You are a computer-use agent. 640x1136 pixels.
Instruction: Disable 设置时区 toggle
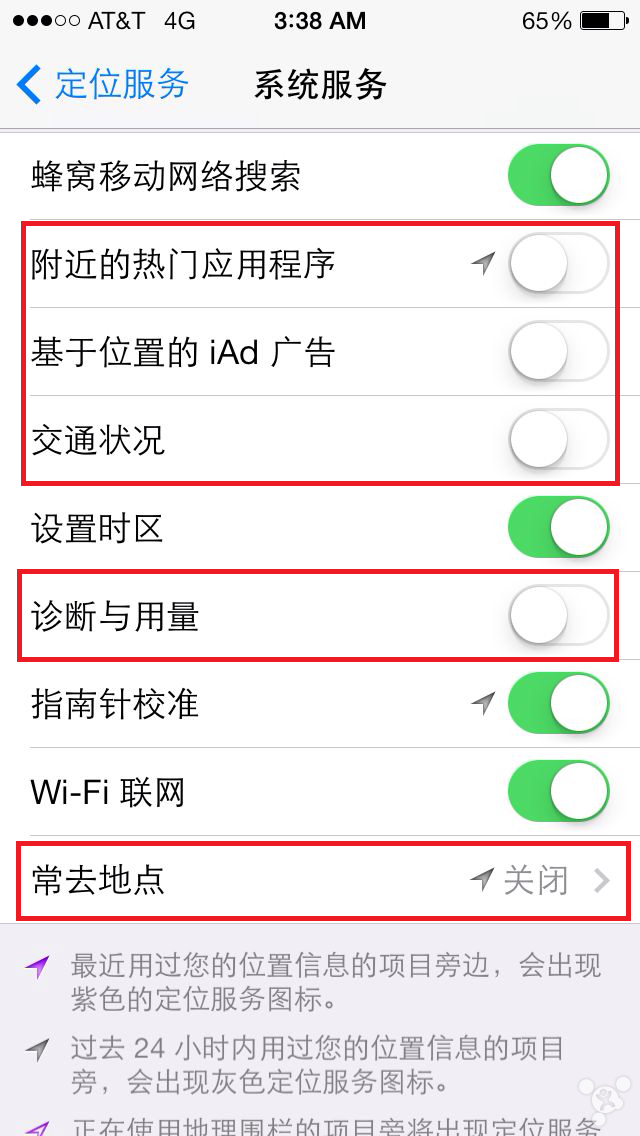(558, 528)
